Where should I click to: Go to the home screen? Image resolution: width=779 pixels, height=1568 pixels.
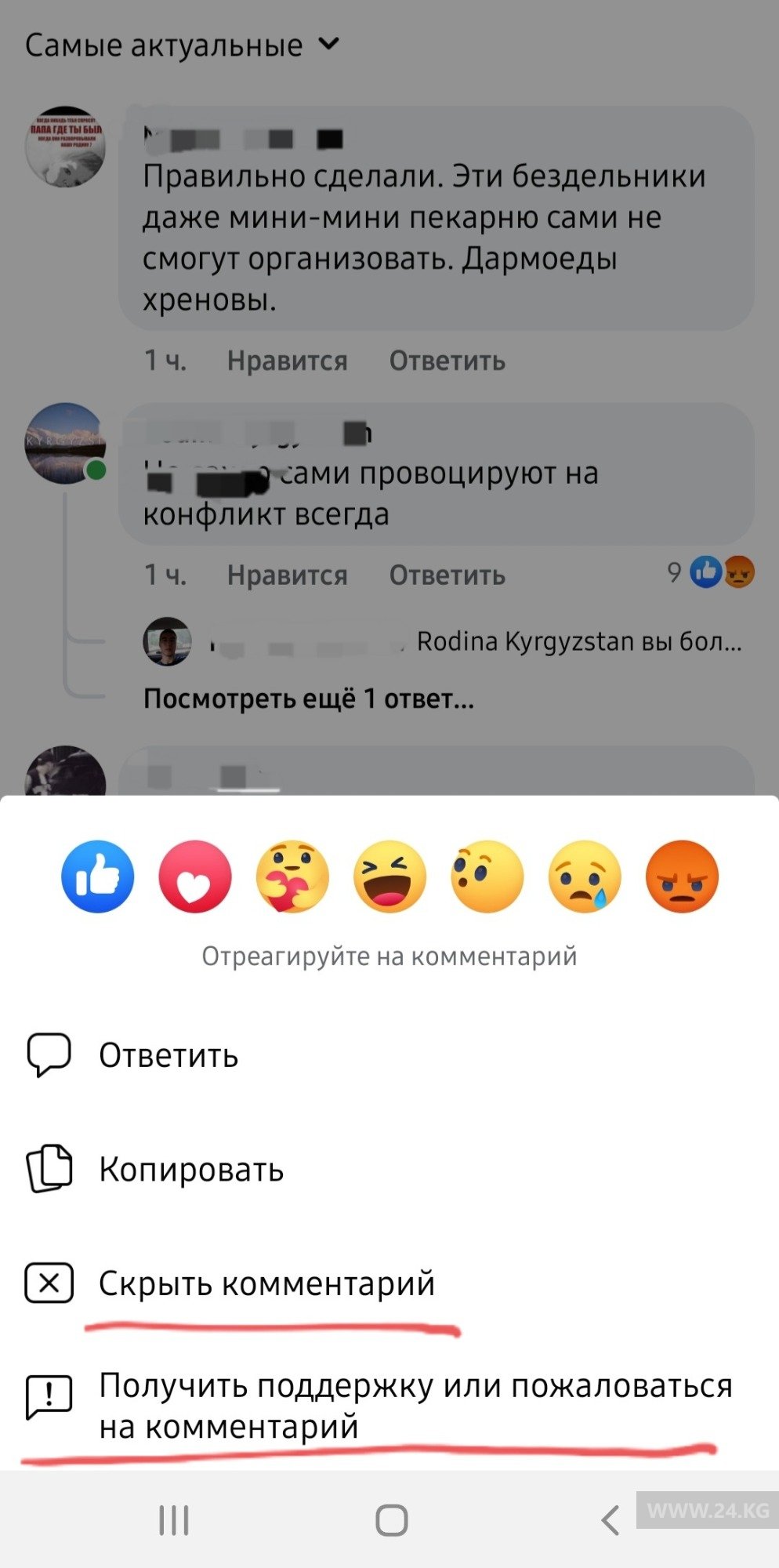391,1520
